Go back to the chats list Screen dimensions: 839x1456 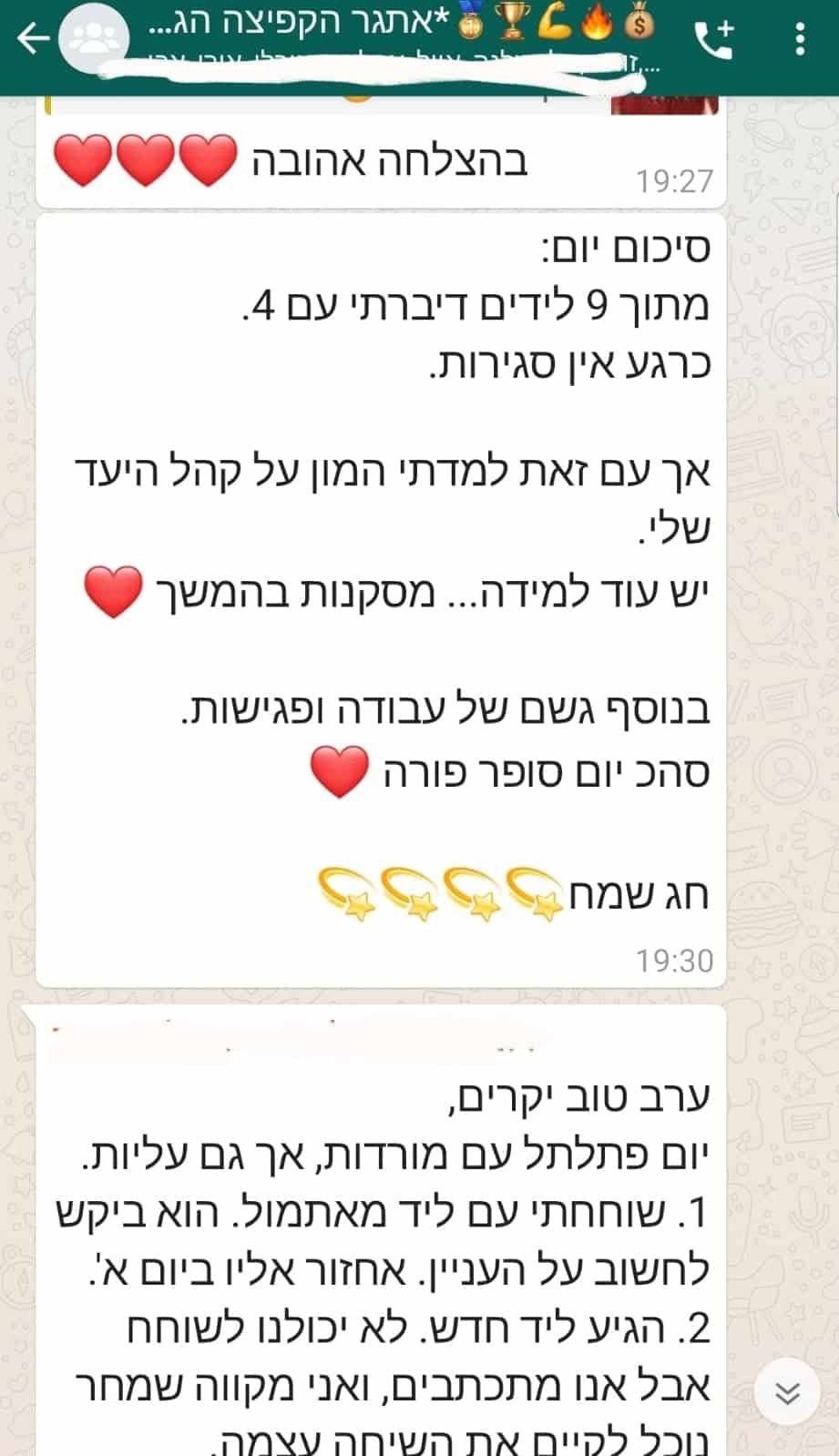tap(32, 39)
